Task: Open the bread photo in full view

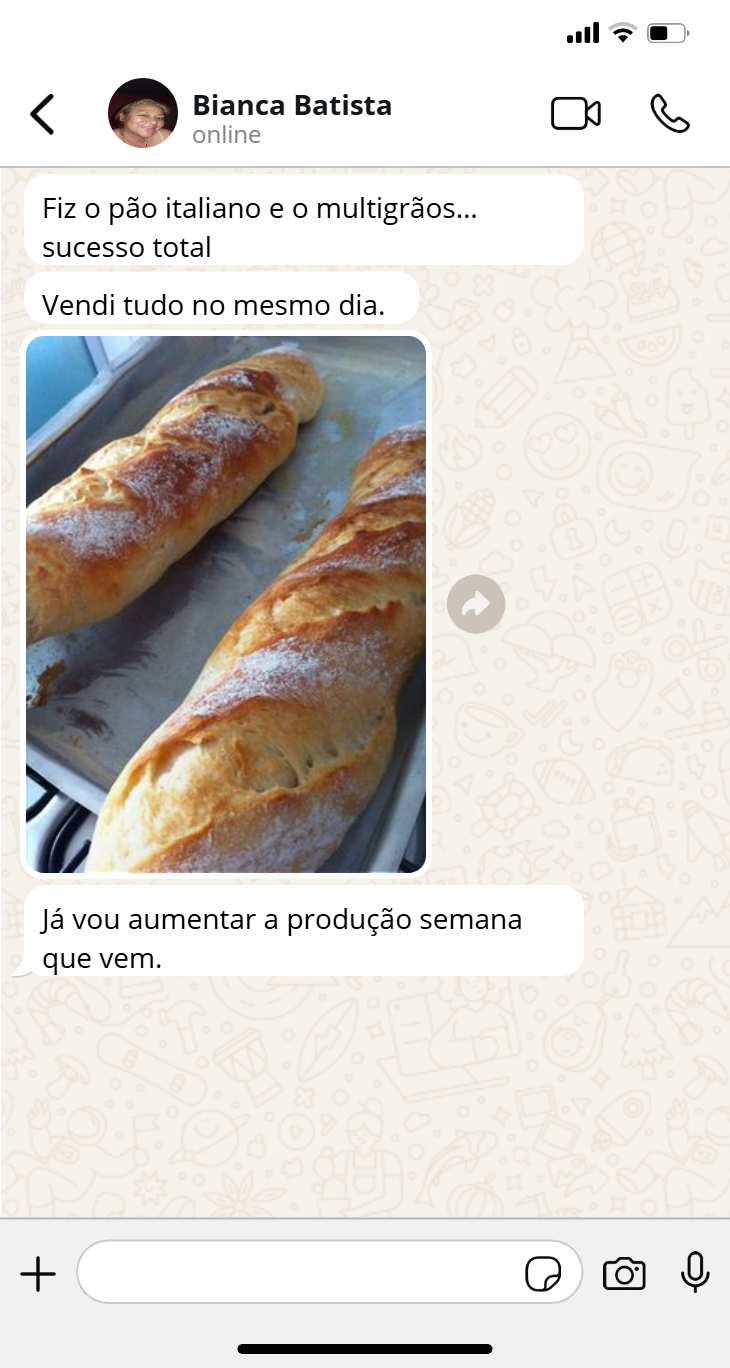Action: tap(226, 604)
